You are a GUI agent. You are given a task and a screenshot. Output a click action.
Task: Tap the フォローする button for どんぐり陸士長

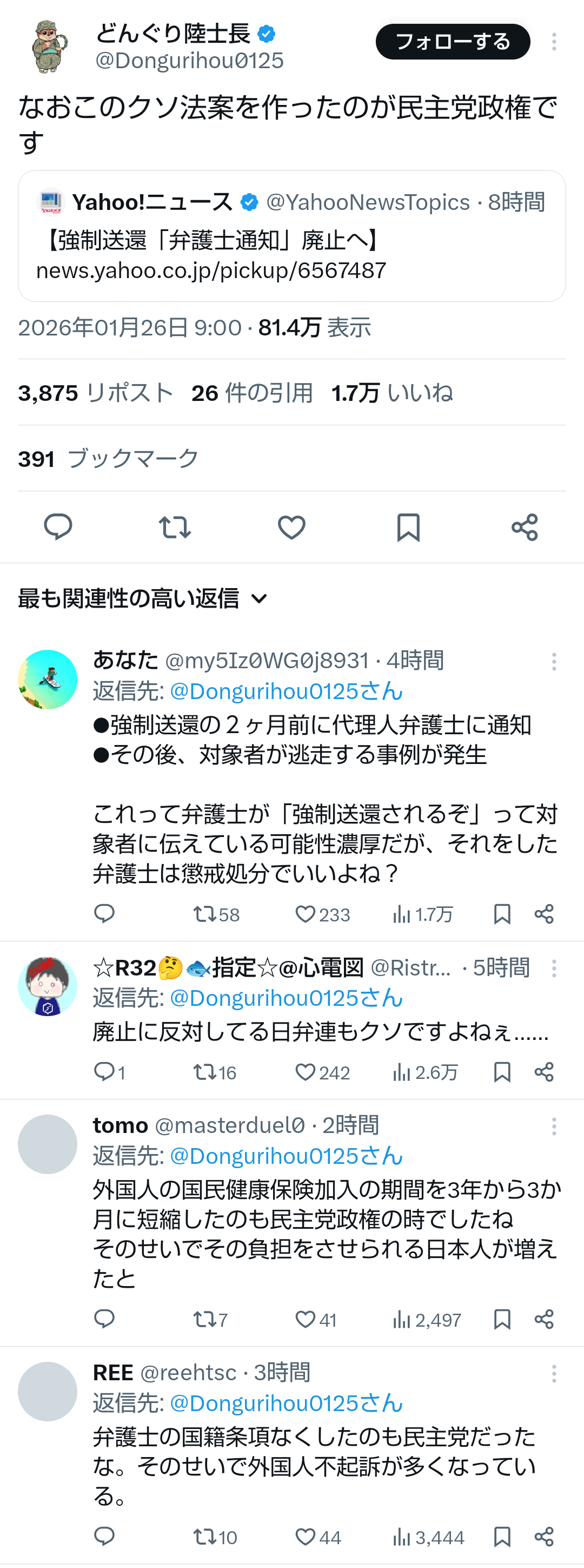[453, 41]
